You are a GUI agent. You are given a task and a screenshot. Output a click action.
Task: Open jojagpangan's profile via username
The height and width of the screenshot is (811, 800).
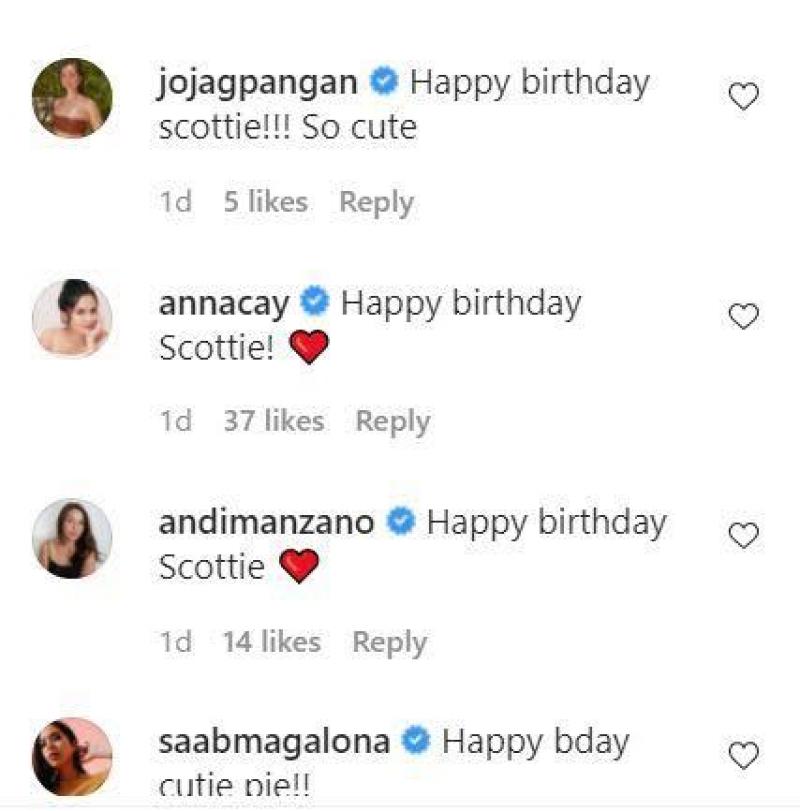256,83
